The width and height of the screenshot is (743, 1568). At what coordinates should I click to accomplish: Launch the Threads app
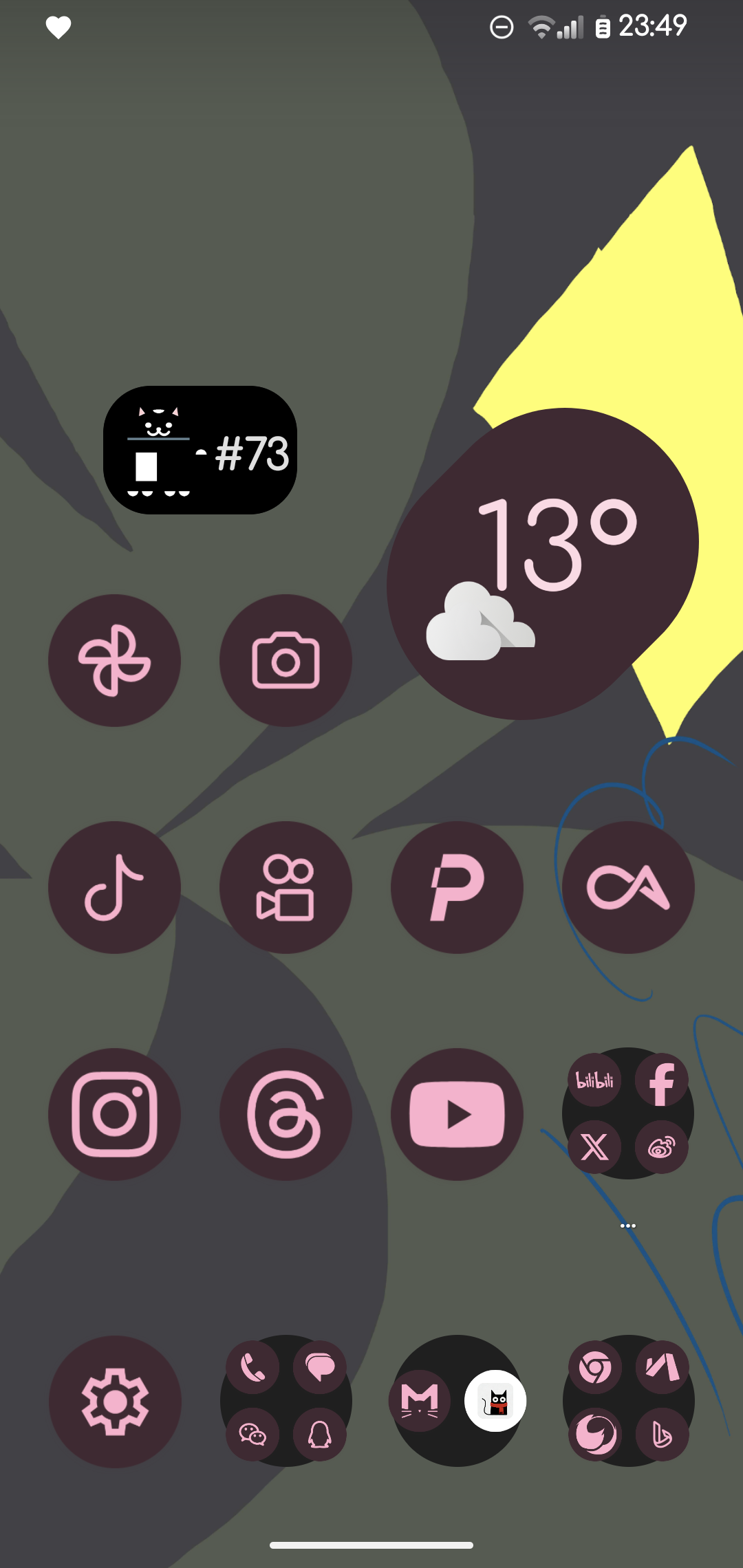point(286,1114)
